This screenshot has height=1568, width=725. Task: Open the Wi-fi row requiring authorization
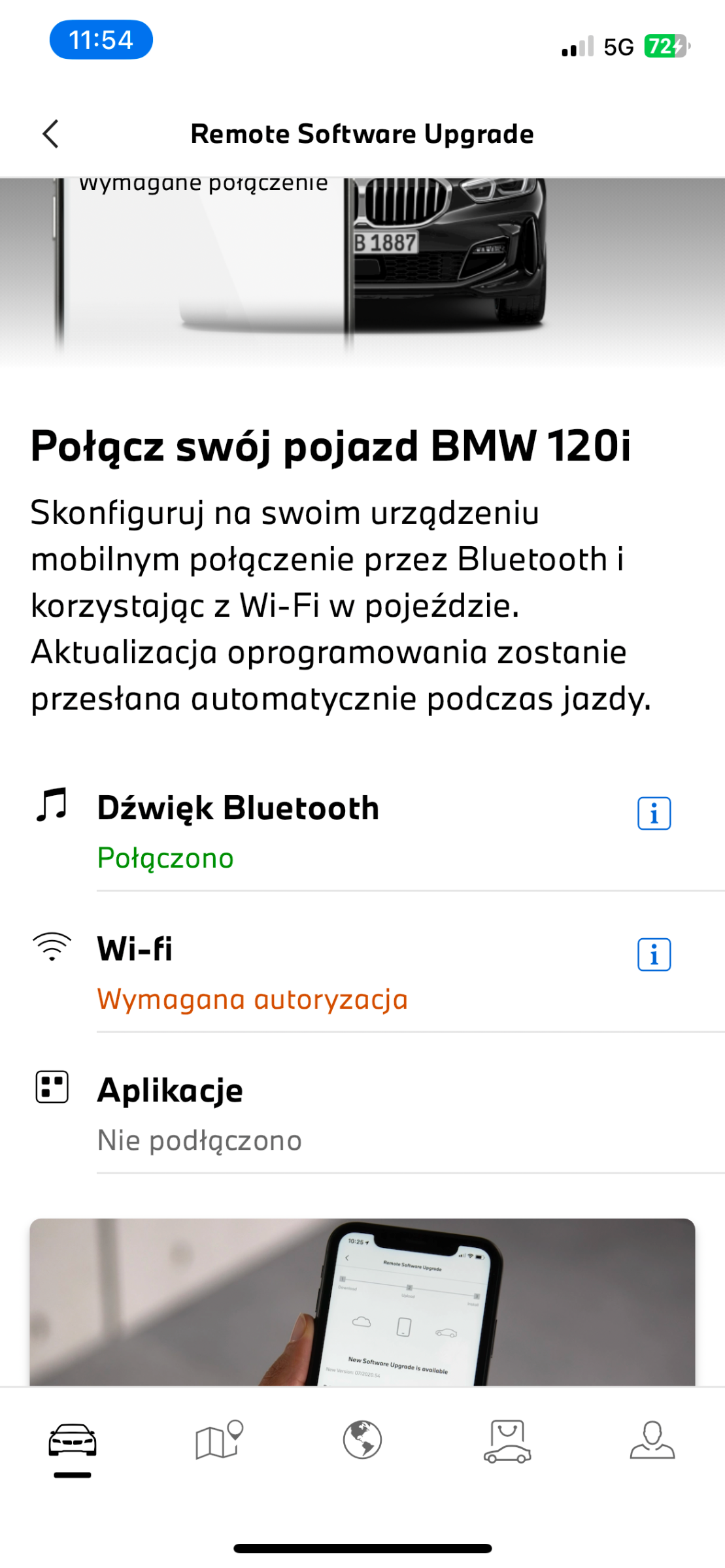362,972
